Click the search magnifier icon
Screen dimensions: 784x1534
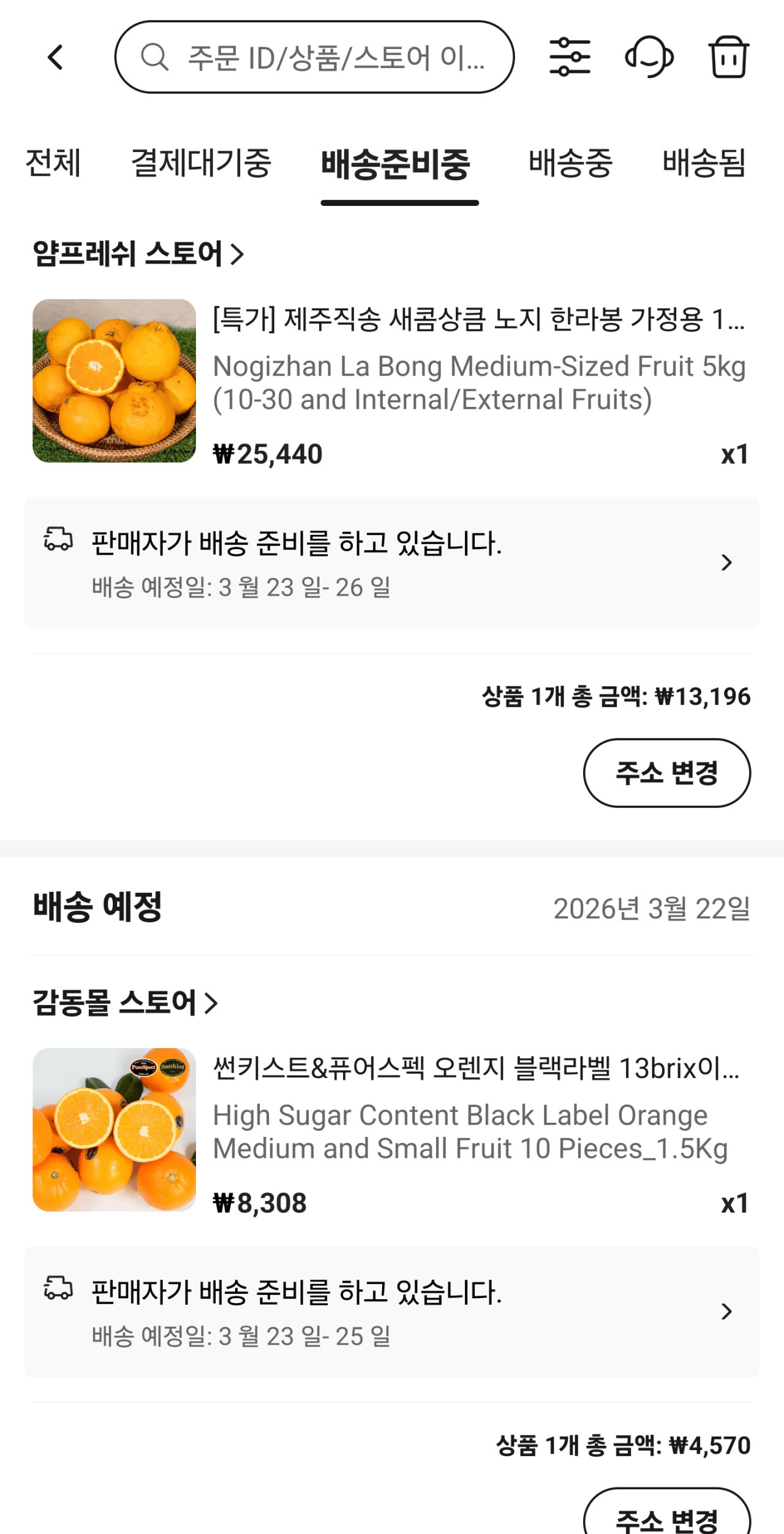click(155, 57)
